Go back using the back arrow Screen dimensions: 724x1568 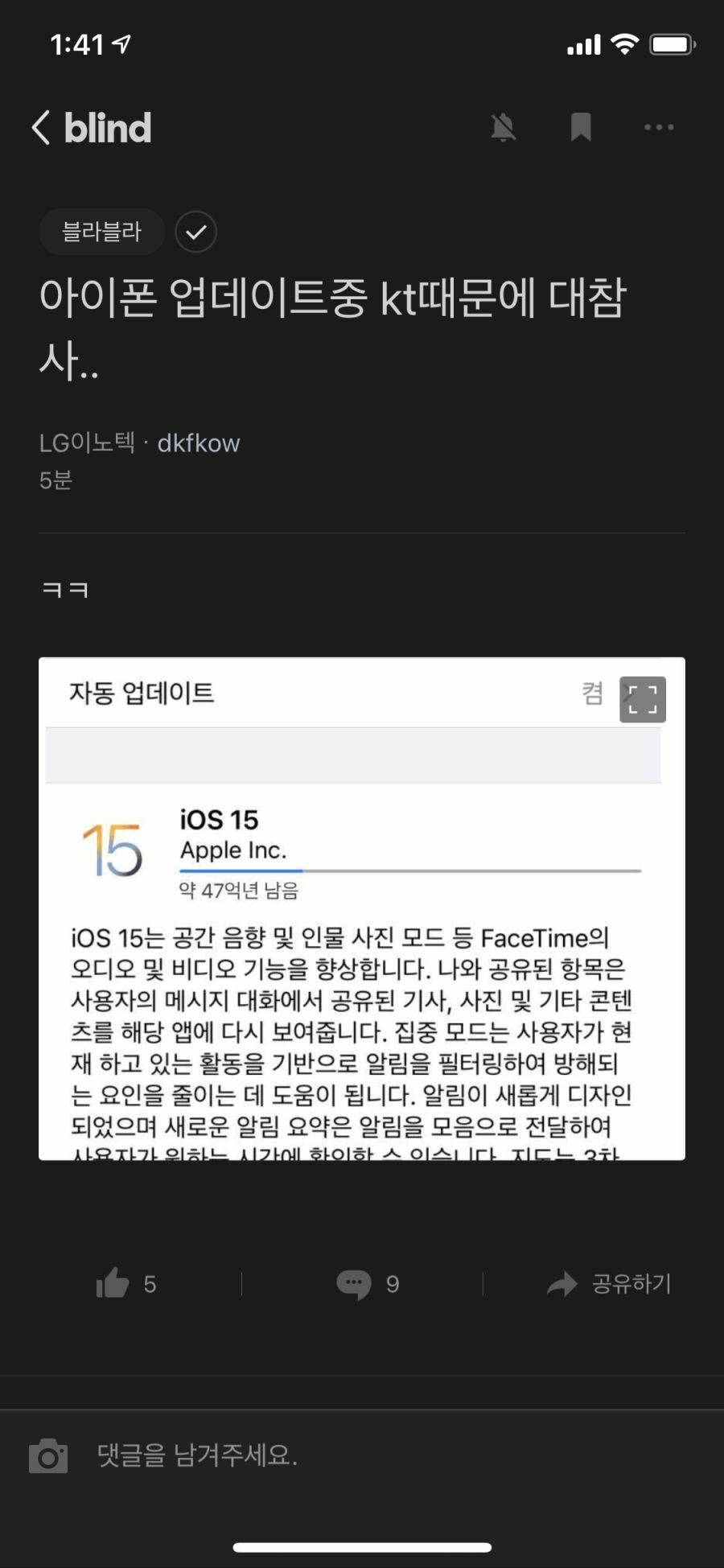point(42,127)
